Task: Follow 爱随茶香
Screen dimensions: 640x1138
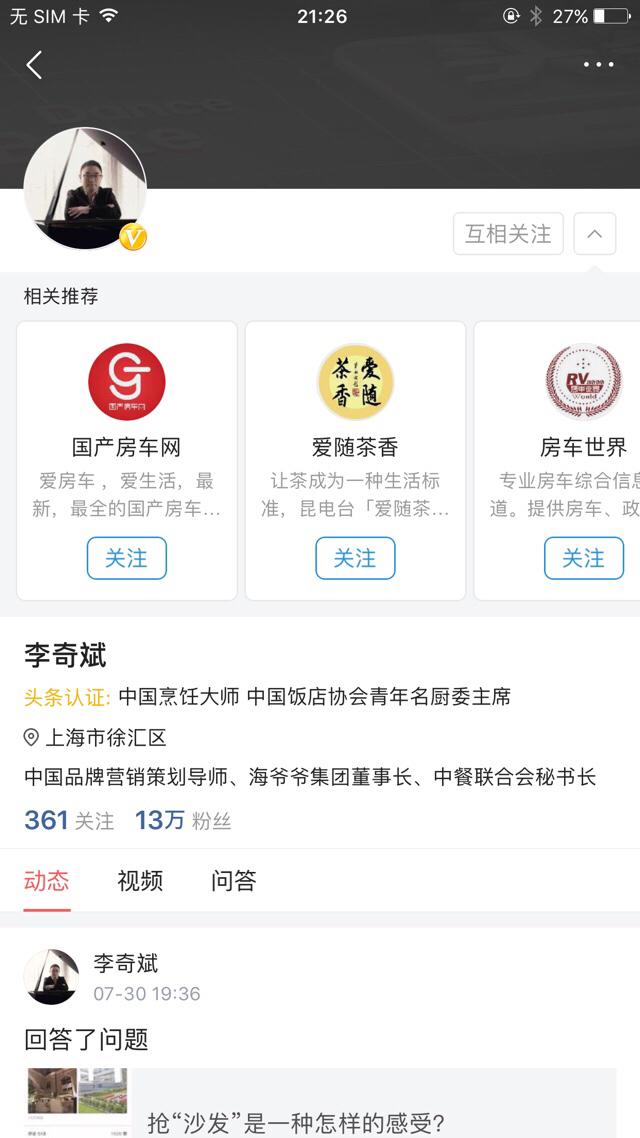Action: 355,558
